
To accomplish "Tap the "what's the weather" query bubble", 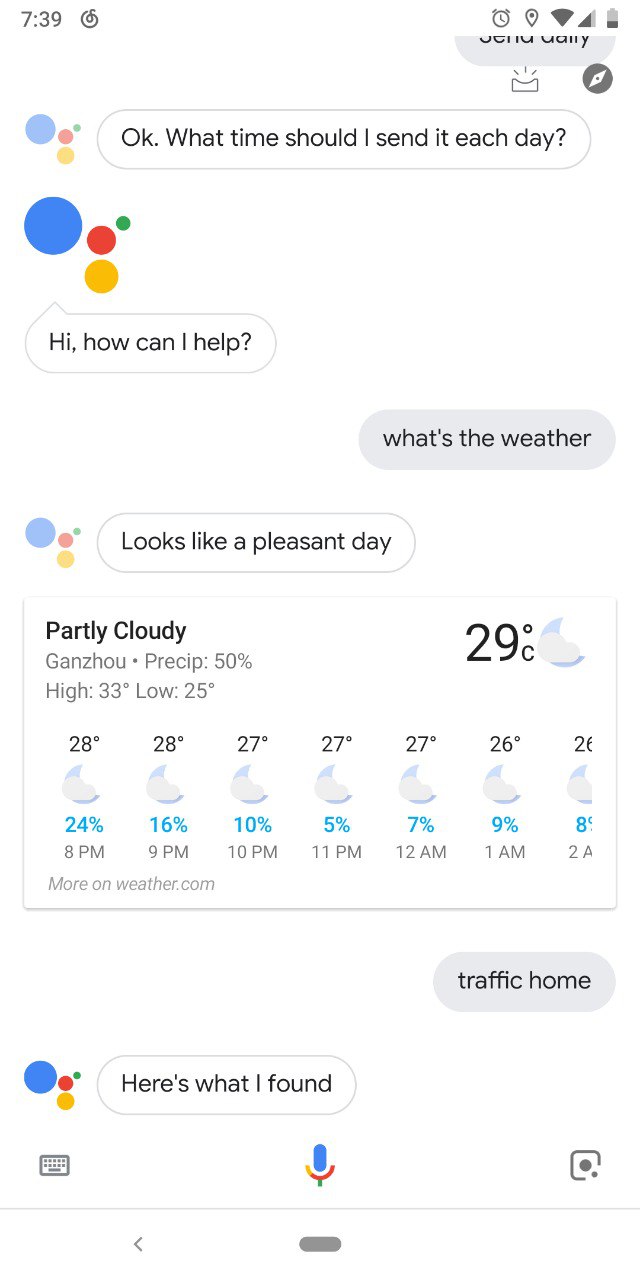I will (487, 439).
